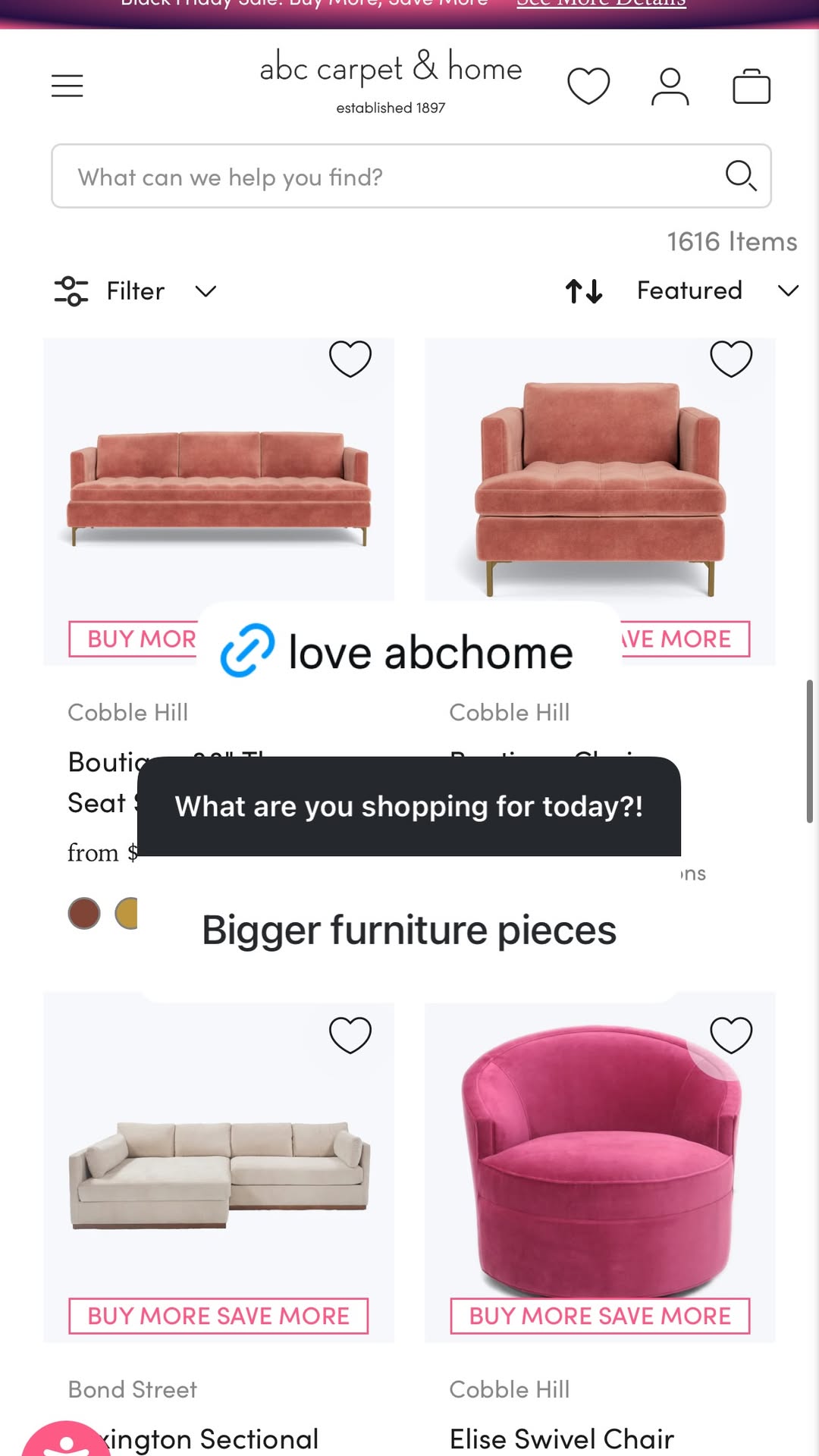Favorite the Elise Swivel Chair
819x1456 pixels.
coord(731,1034)
